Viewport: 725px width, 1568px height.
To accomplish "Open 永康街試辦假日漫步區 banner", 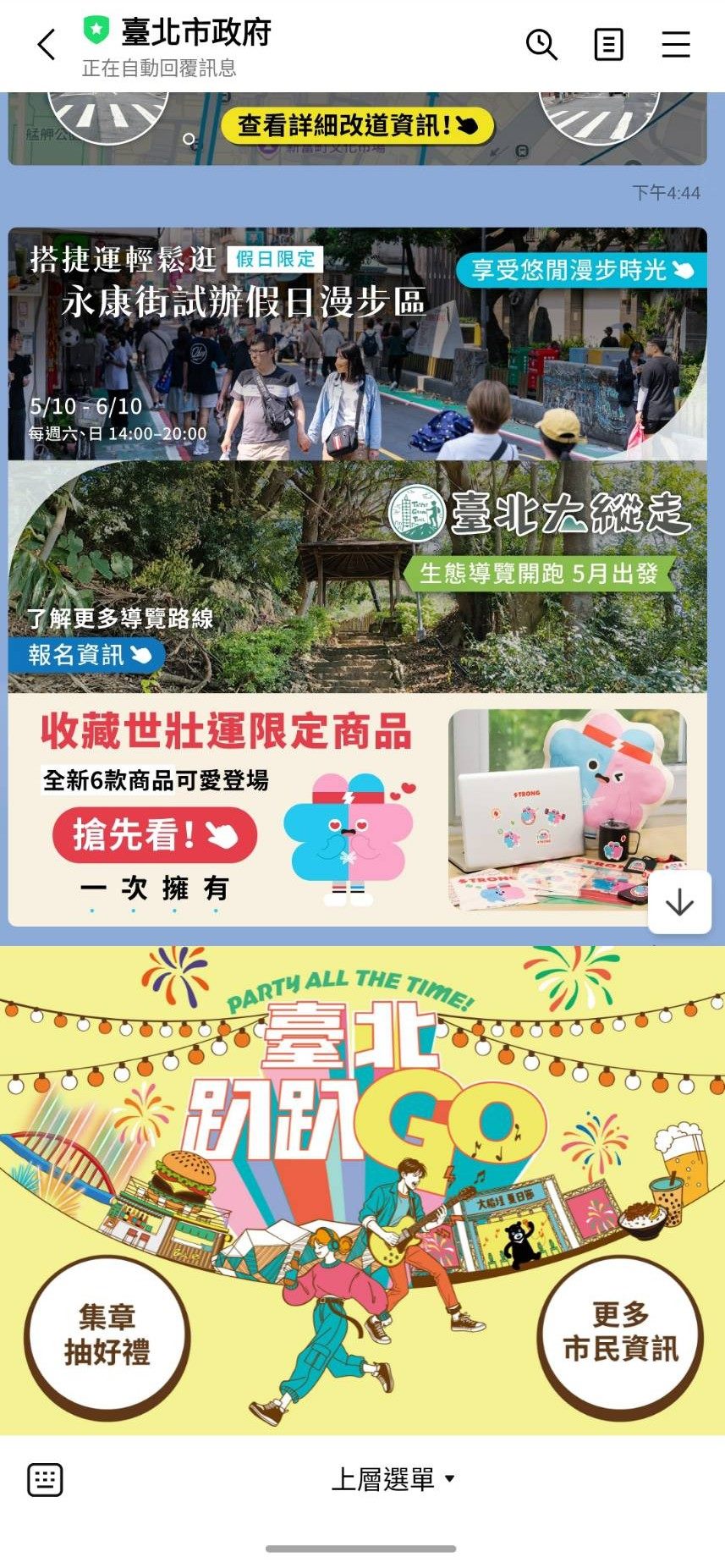I will click(357, 344).
